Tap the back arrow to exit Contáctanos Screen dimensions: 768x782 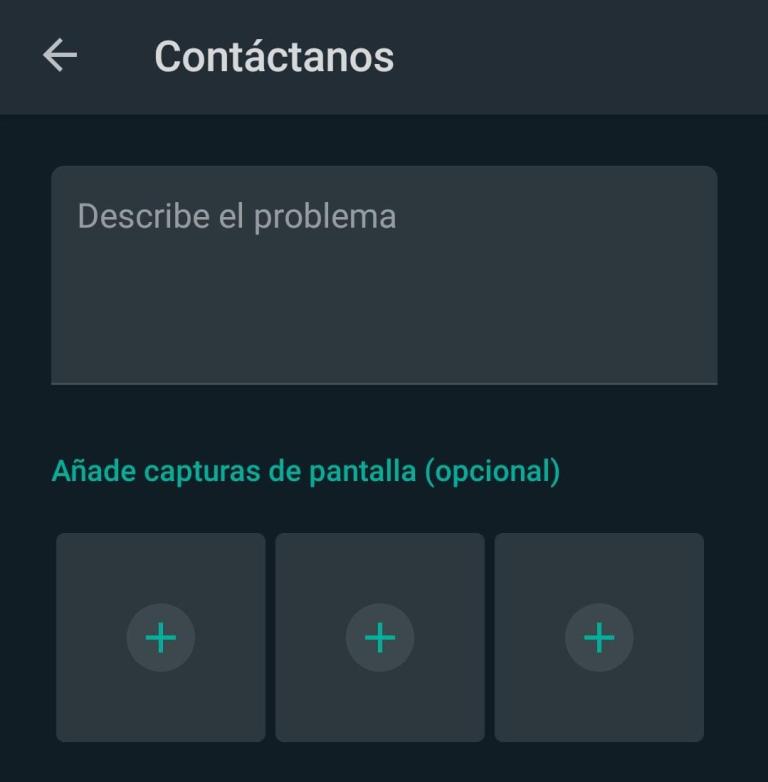tap(62, 56)
